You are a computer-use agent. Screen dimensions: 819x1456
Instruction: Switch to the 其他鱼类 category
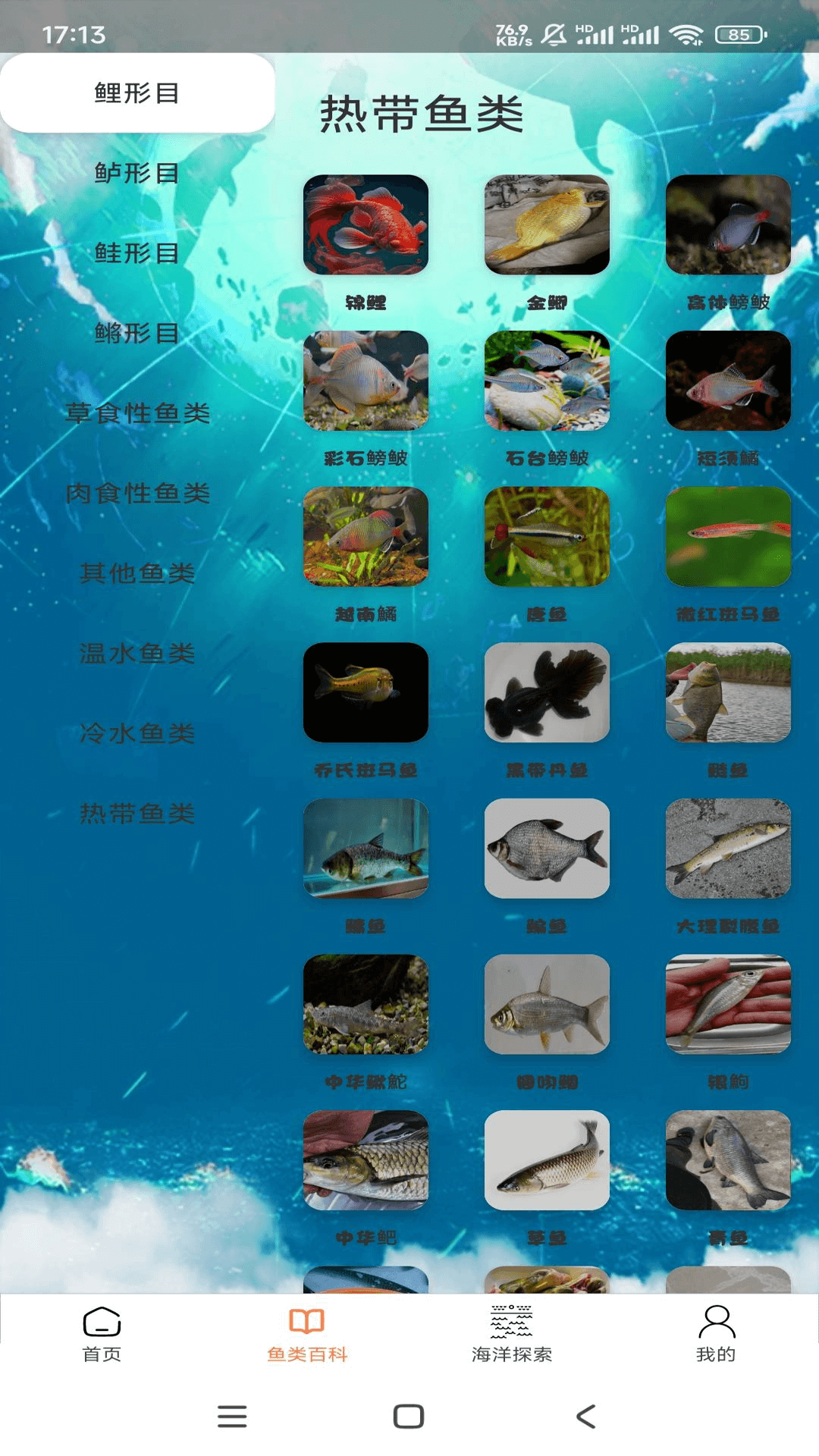click(x=137, y=573)
